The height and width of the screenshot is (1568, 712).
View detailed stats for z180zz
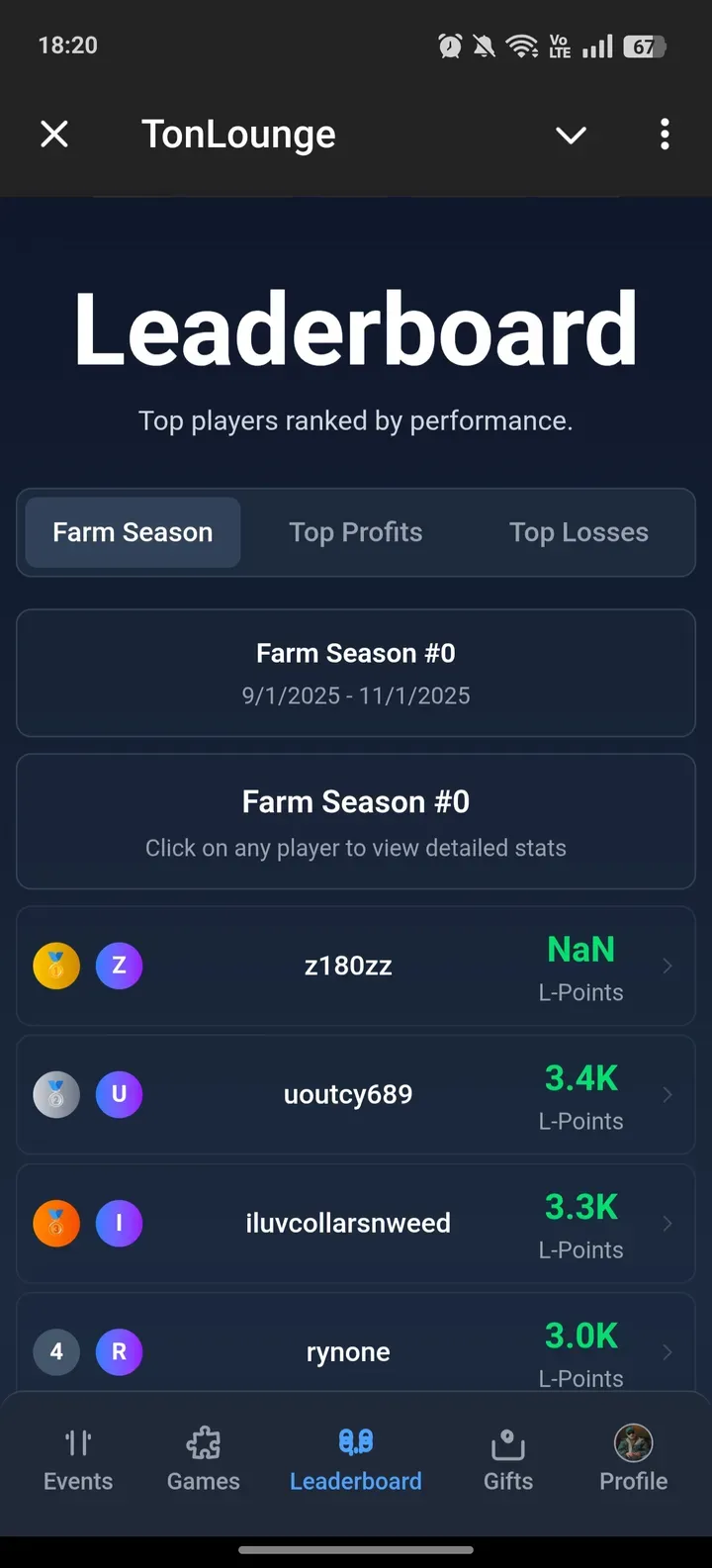pos(356,966)
